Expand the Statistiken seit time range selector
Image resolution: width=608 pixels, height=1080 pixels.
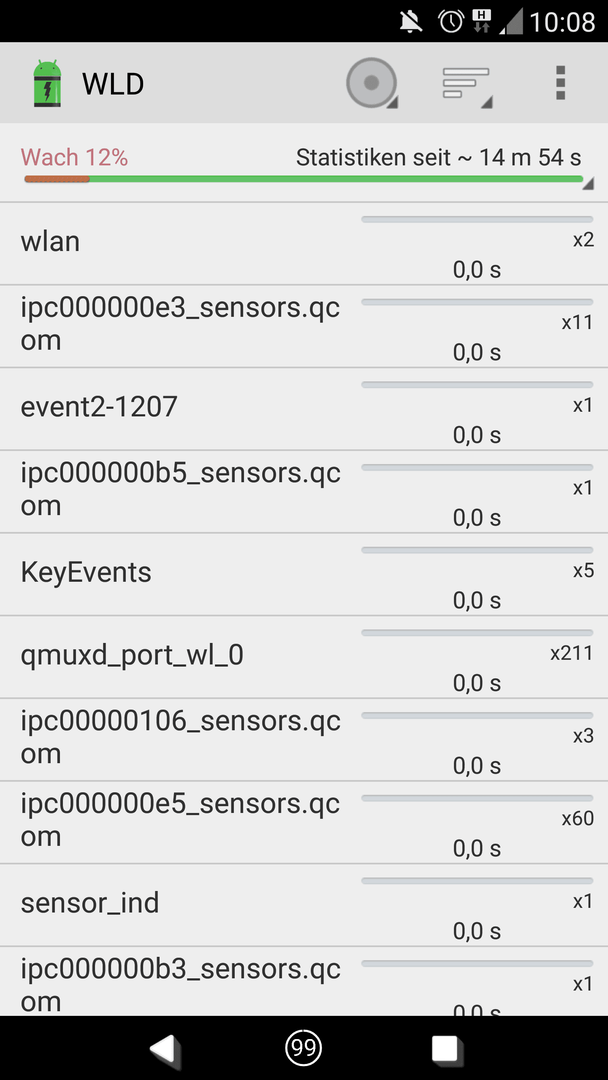point(304,163)
